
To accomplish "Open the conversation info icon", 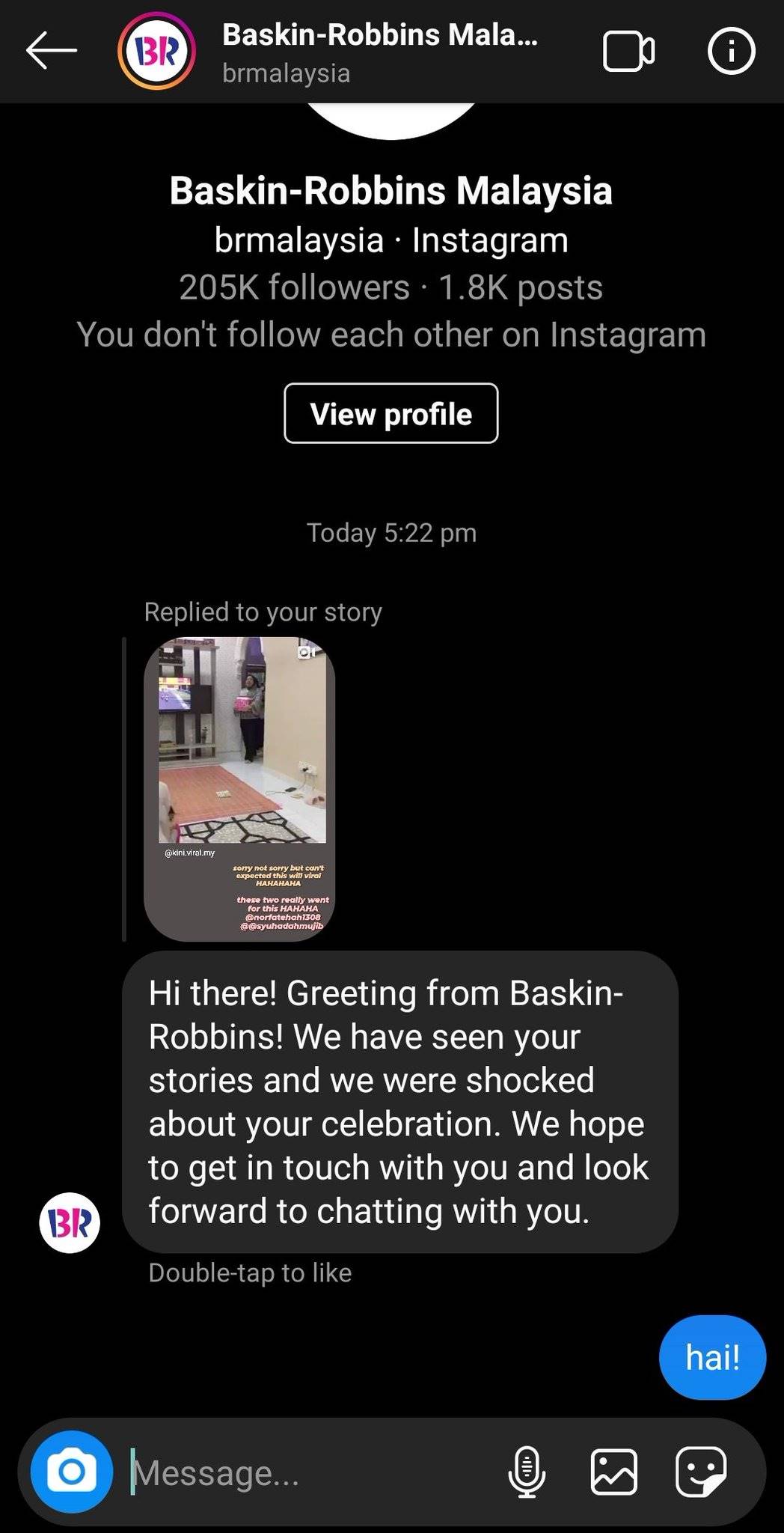I will coord(731,51).
